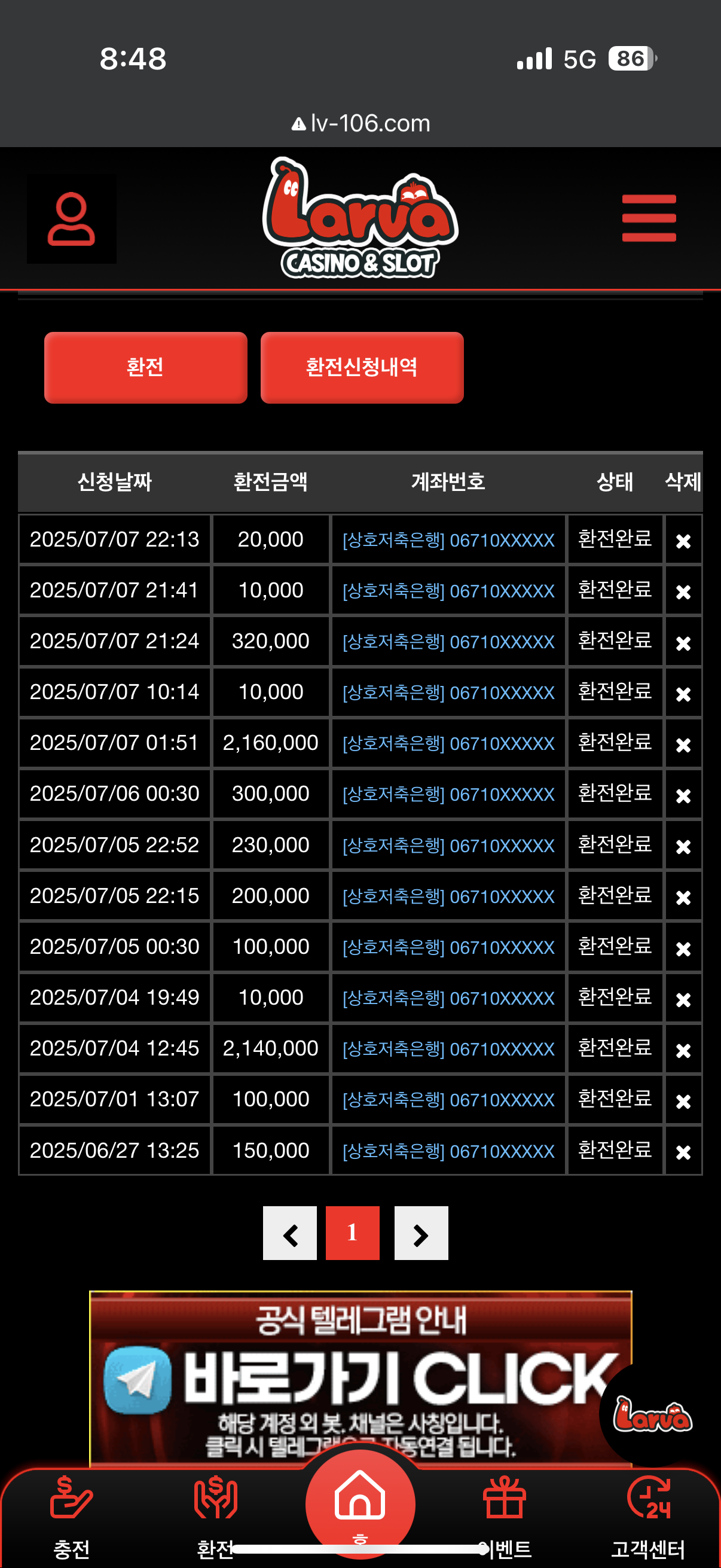Go to the previous page arrow
The height and width of the screenshot is (1568, 721).
tap(289, 1233)
